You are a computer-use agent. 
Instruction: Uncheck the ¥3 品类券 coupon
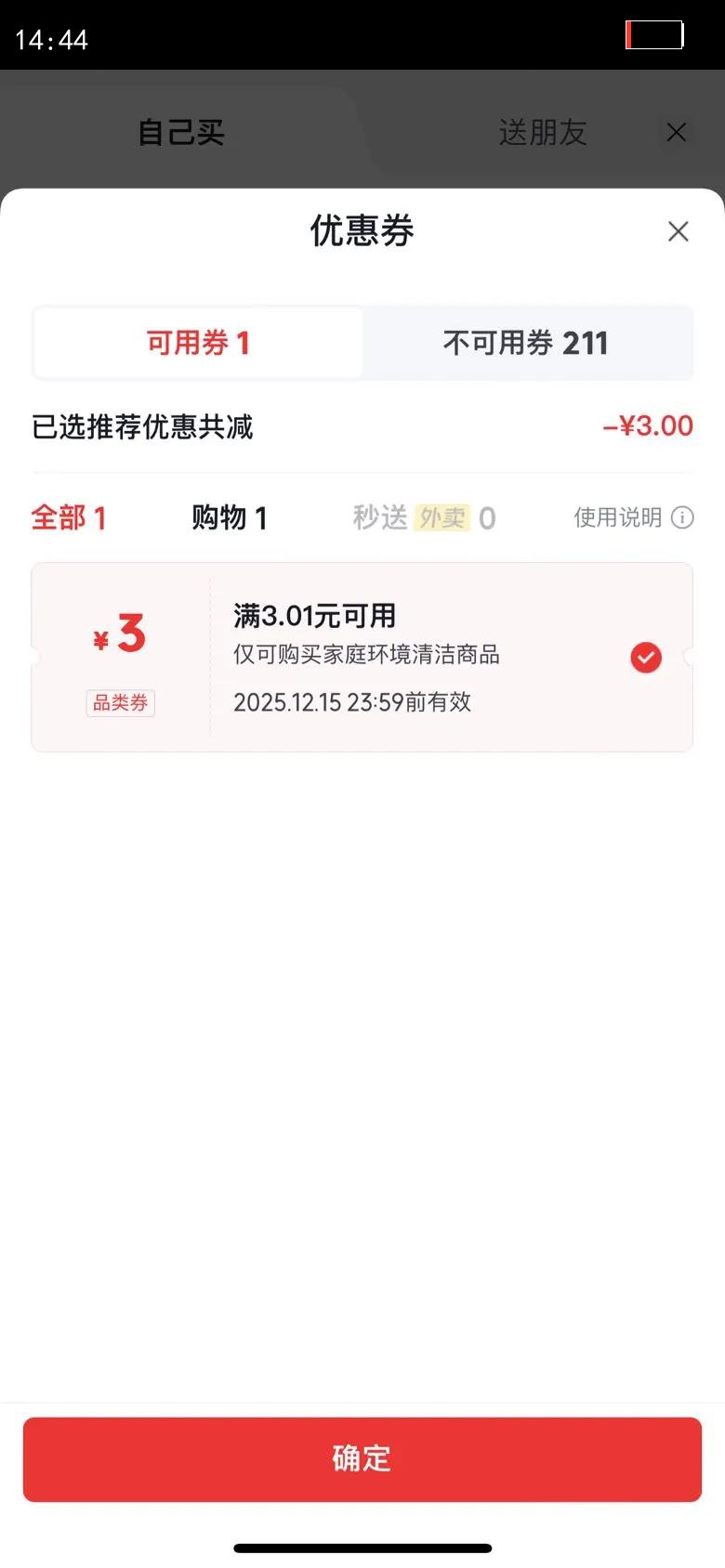(646, 658)
